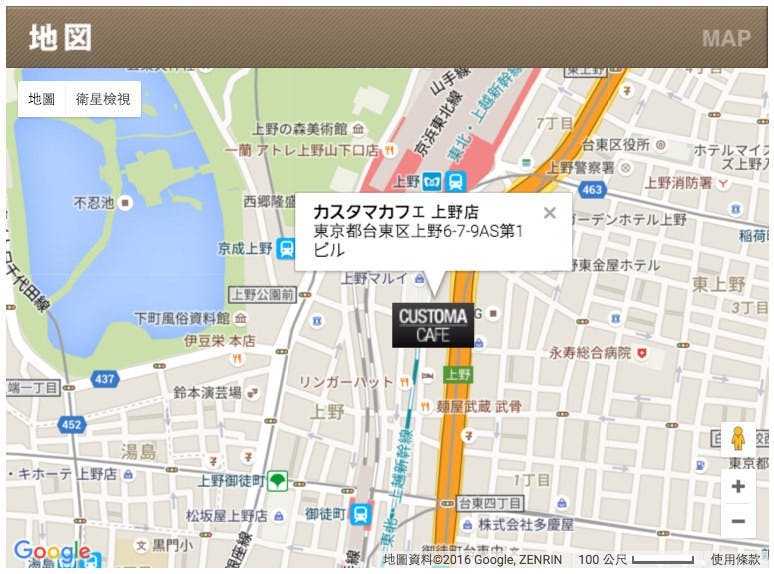This screenshot has width=774, height=574.
Task: Switch to the 衛星檢視 satellite view
Action: pos(103,99)
